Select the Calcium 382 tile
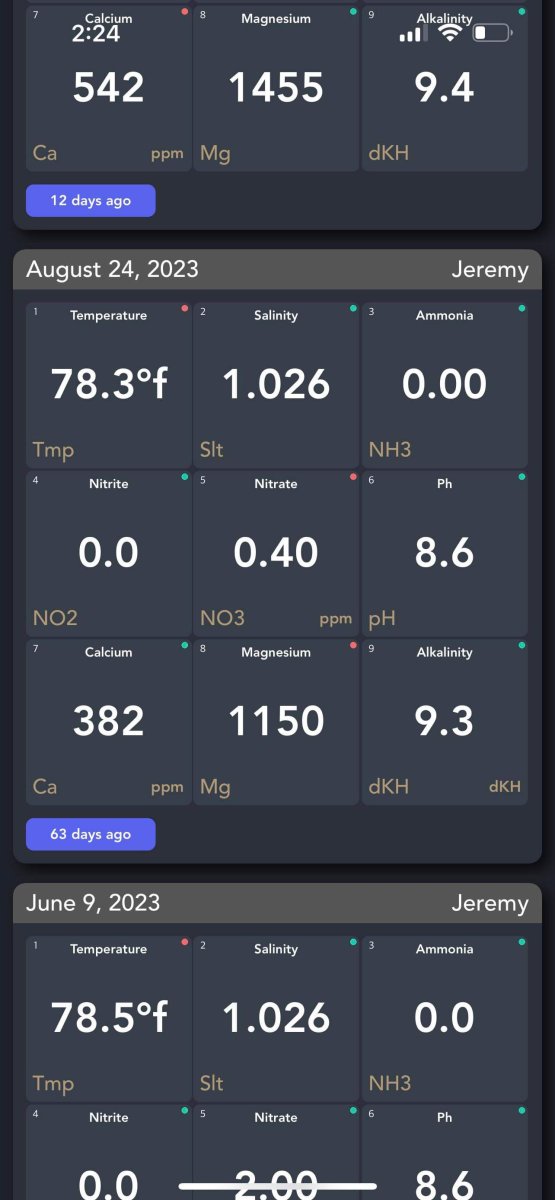 coord(108,722)
